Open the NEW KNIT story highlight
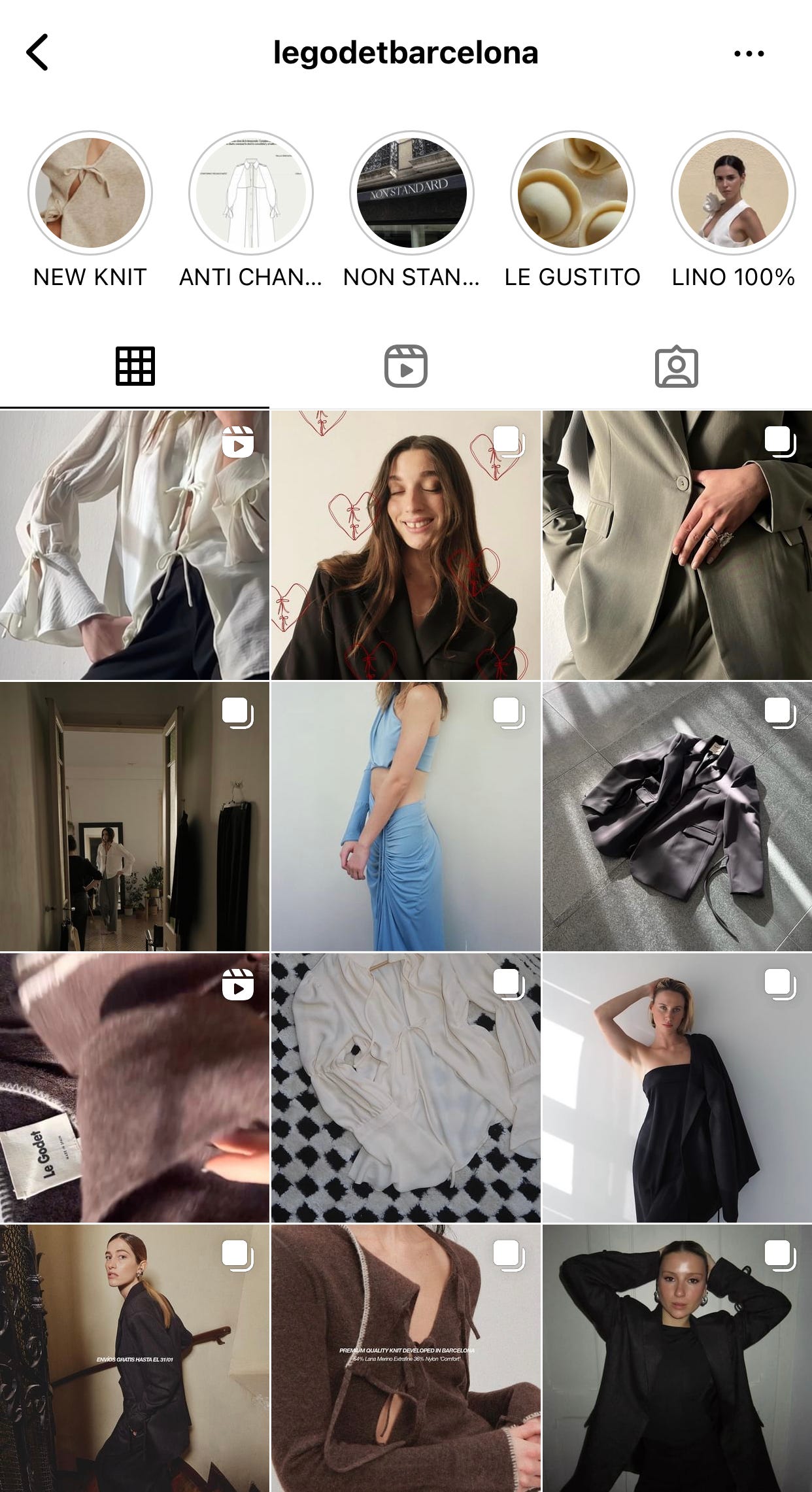 coord(90,193)
